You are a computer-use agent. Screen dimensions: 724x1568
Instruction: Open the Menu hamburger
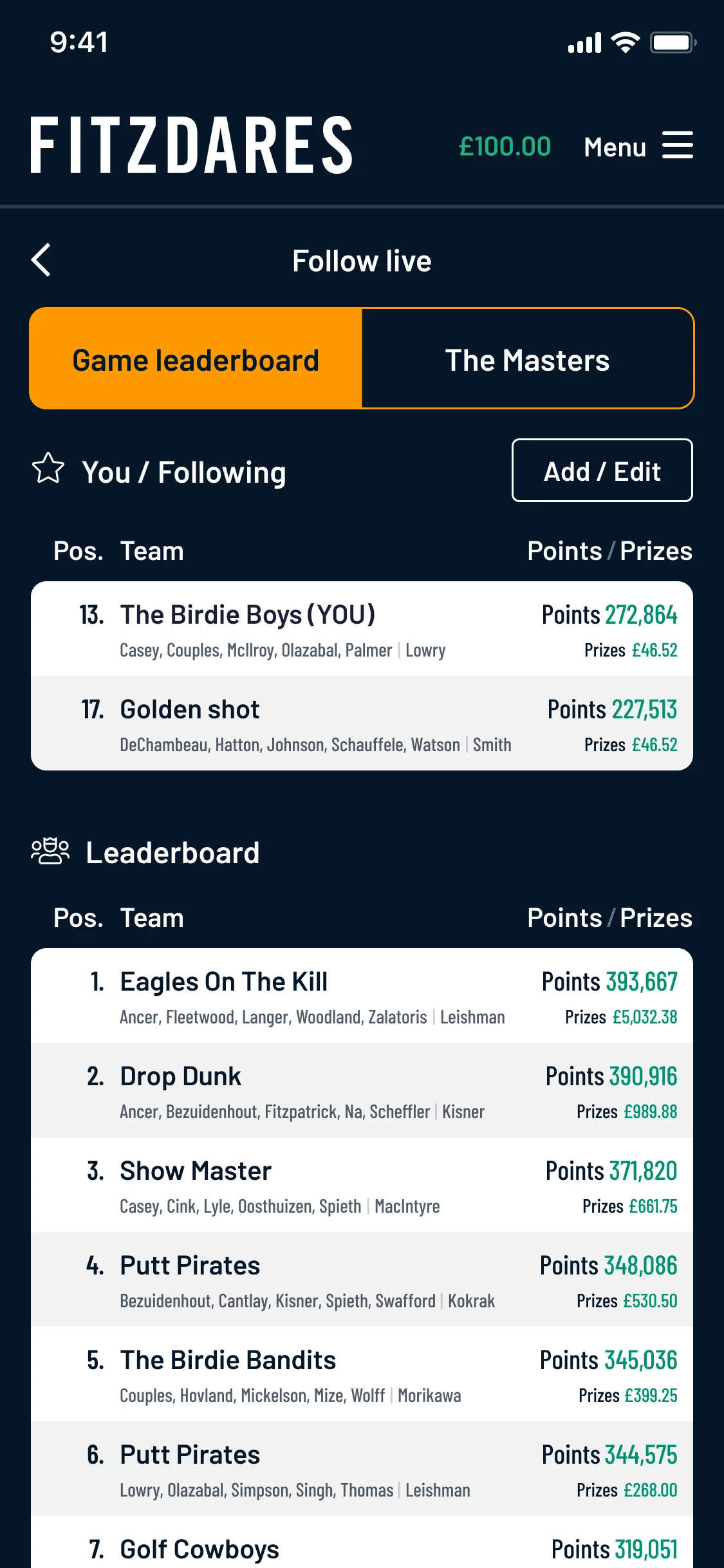677,145
